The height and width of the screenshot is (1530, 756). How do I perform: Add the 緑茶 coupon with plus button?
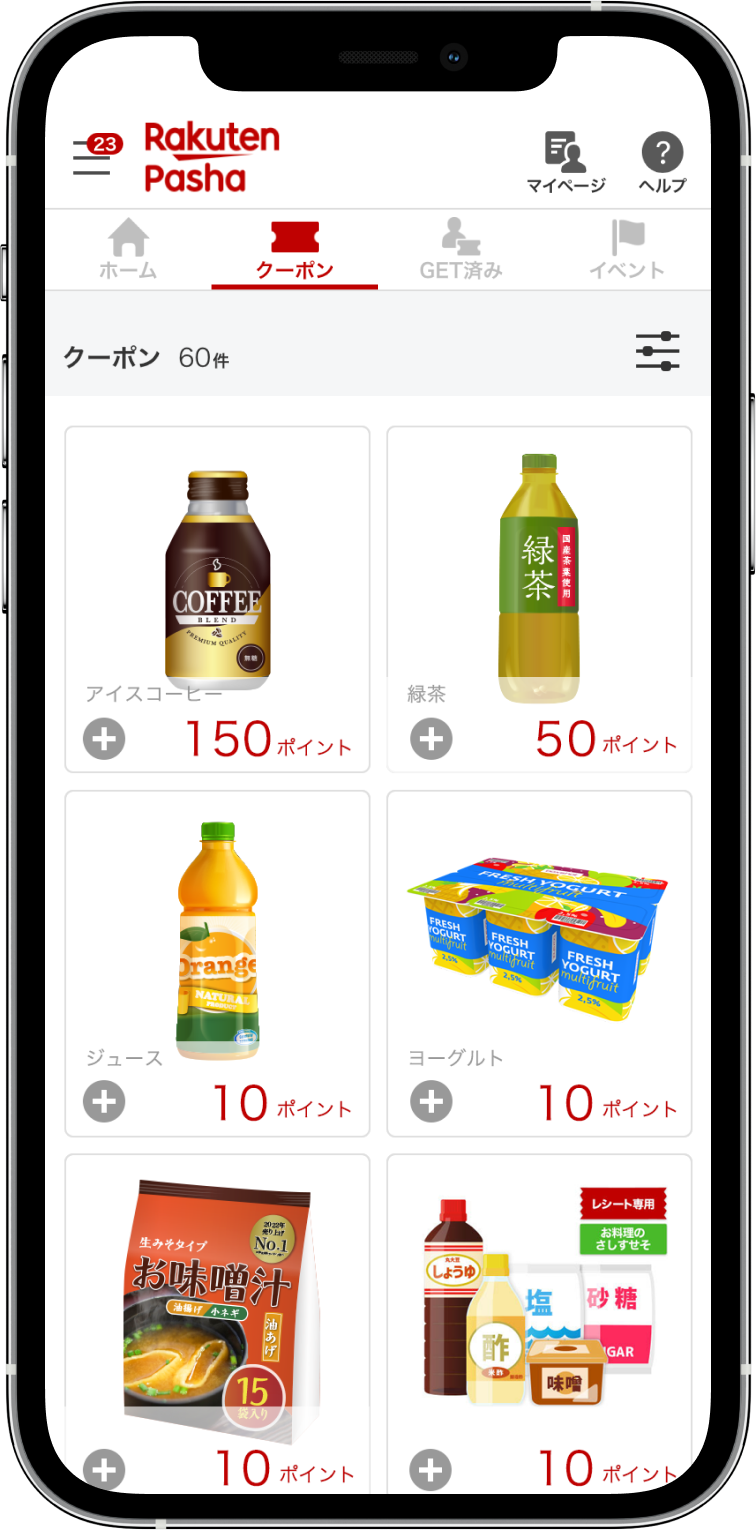click(431, 739)
